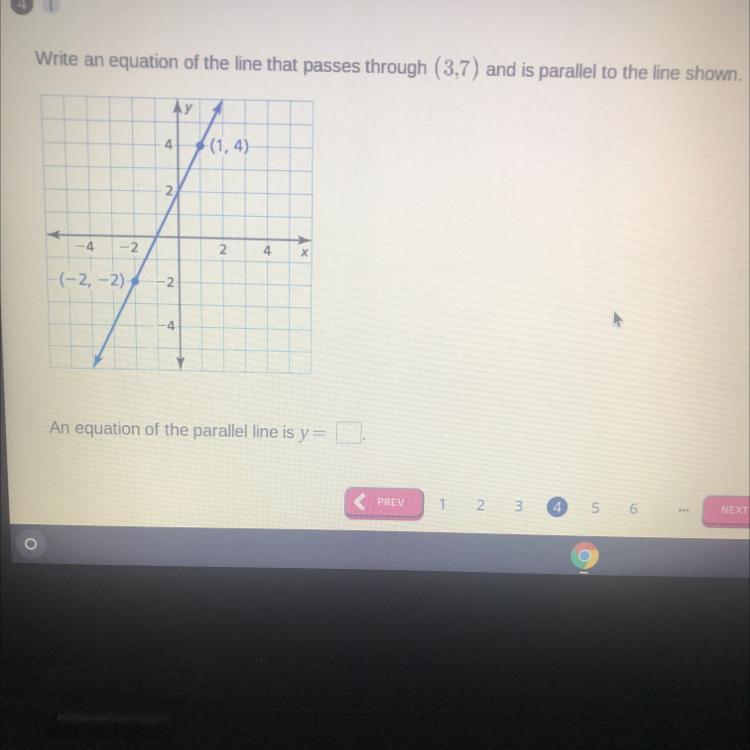Go back with the PREV button
This screenshot has width=750, height=750.
pyautogui.click(x=384, y=503)
